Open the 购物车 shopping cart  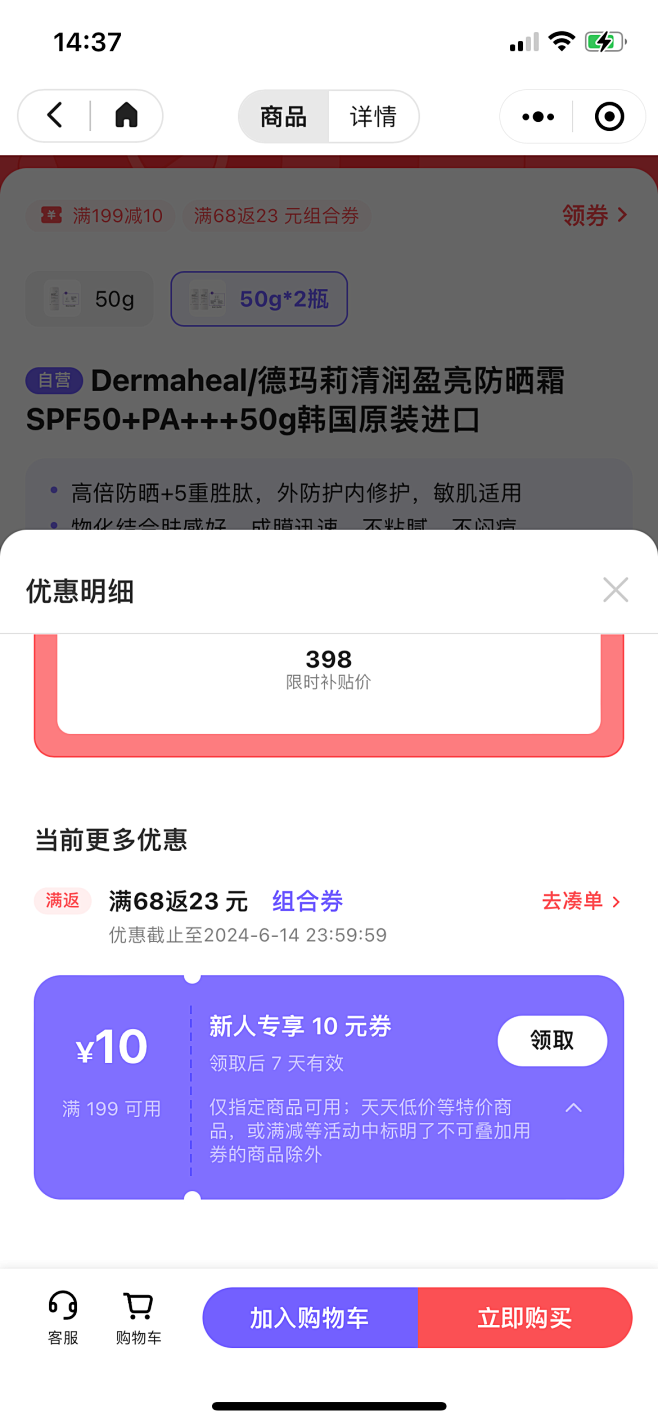pos(138,1317)
